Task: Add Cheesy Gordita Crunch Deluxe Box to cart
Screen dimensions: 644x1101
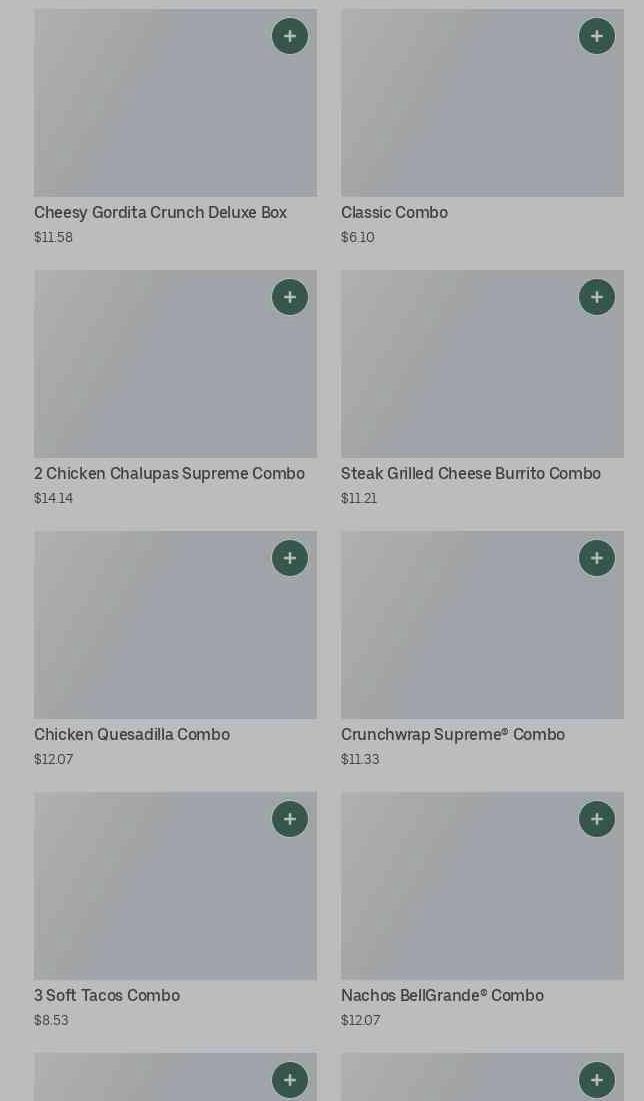Action: pyautogui.click(x=290, y=37)
